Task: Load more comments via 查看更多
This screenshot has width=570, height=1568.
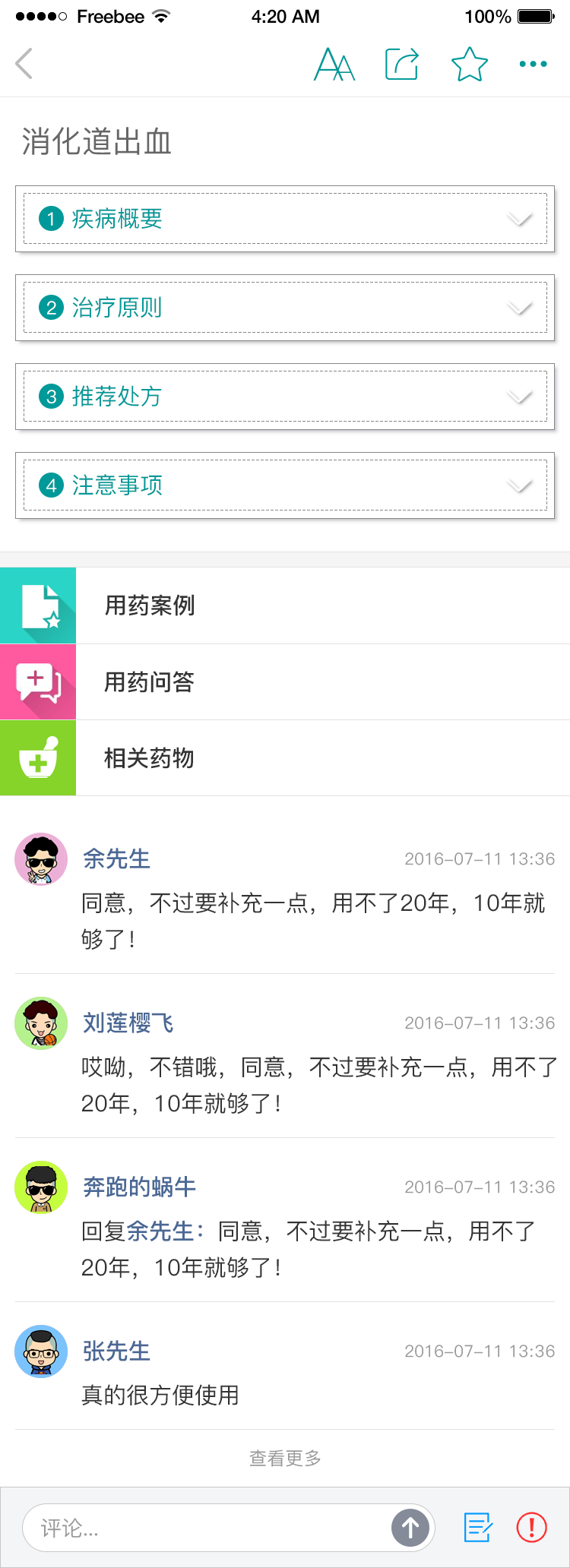Action: (285, 1459)
